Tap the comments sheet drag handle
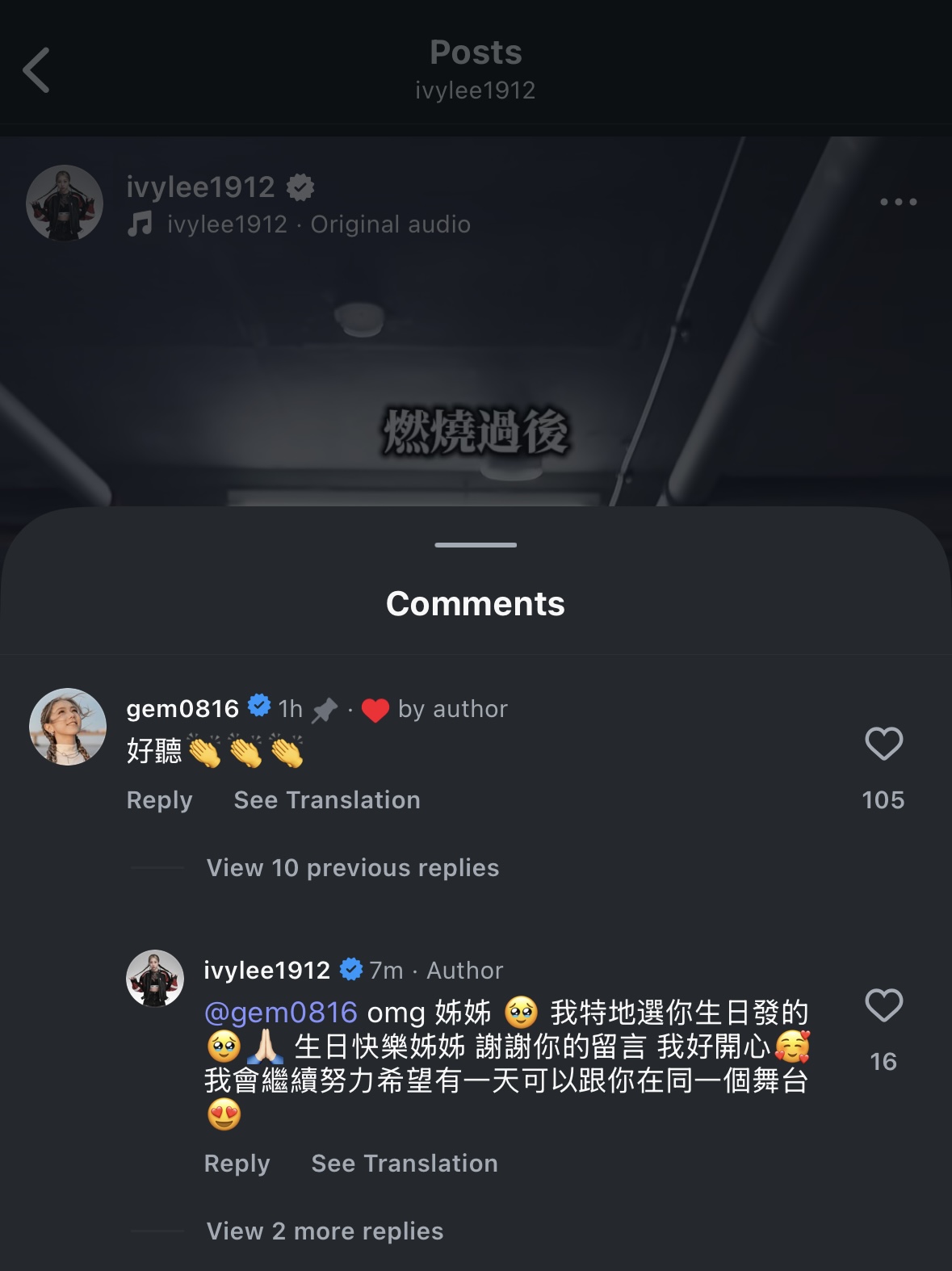This screenshot has height=1271, width=952. point(476,545)
